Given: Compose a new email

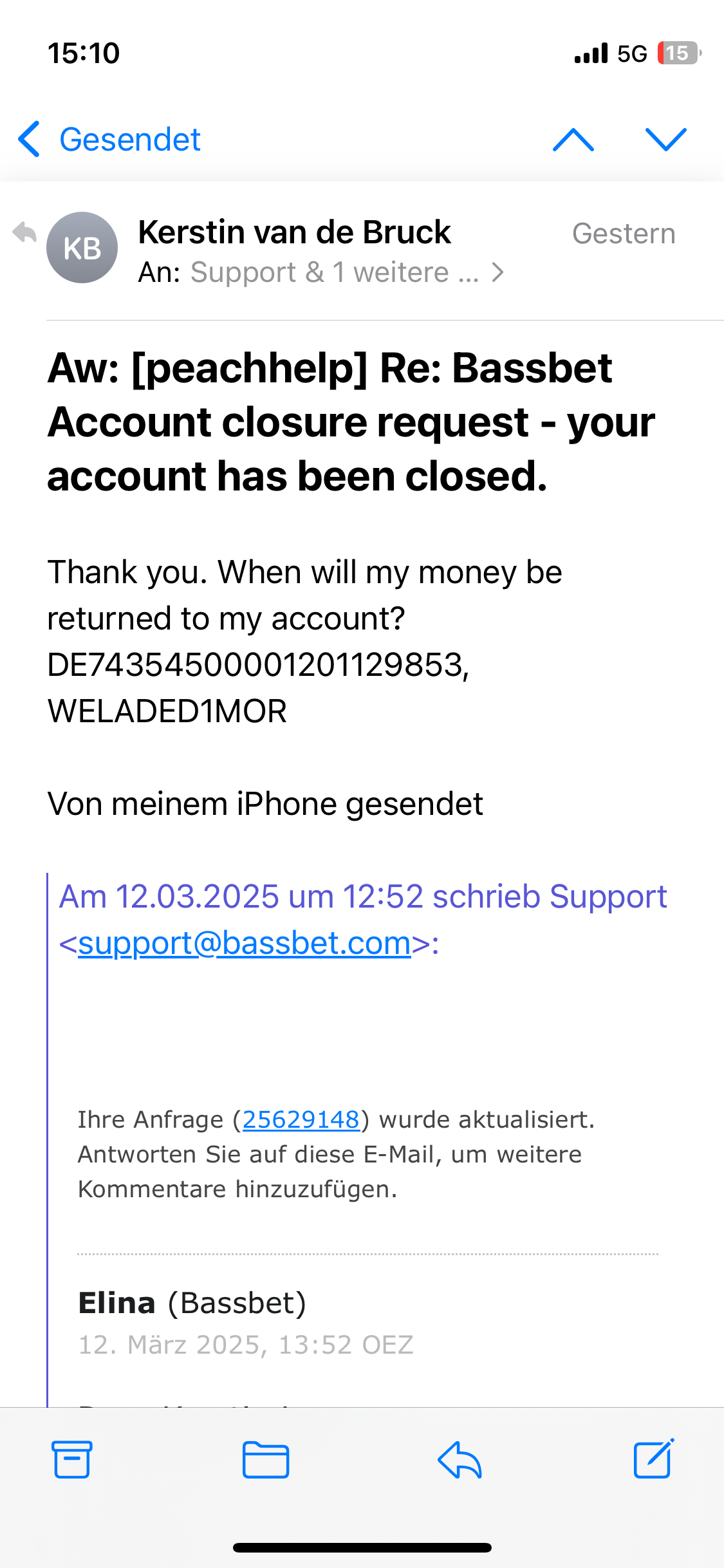Looking at the screenshot, I should pyautogui.click(x=653, y=1459).
